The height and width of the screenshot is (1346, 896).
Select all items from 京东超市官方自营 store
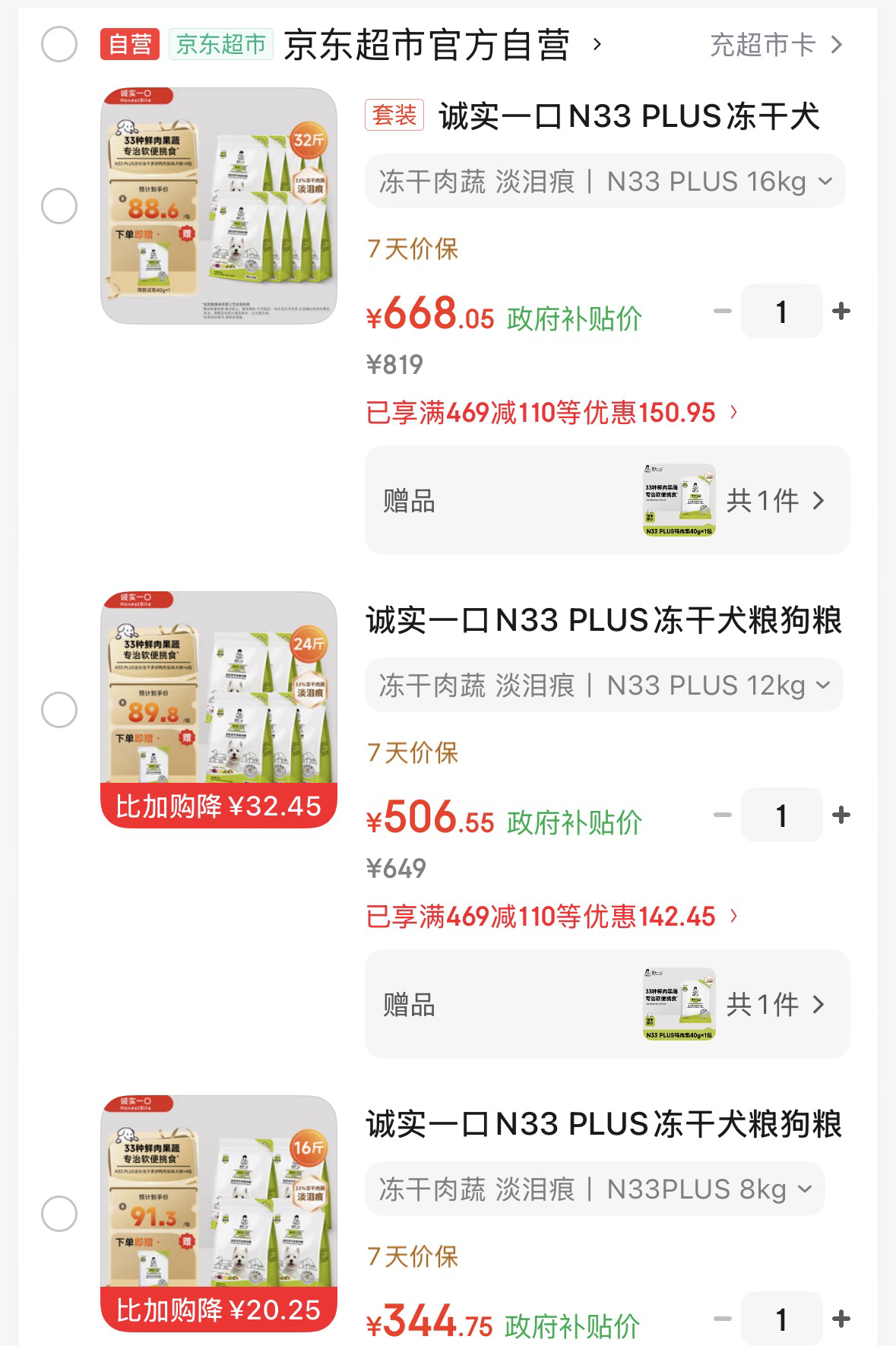[59, 44]
